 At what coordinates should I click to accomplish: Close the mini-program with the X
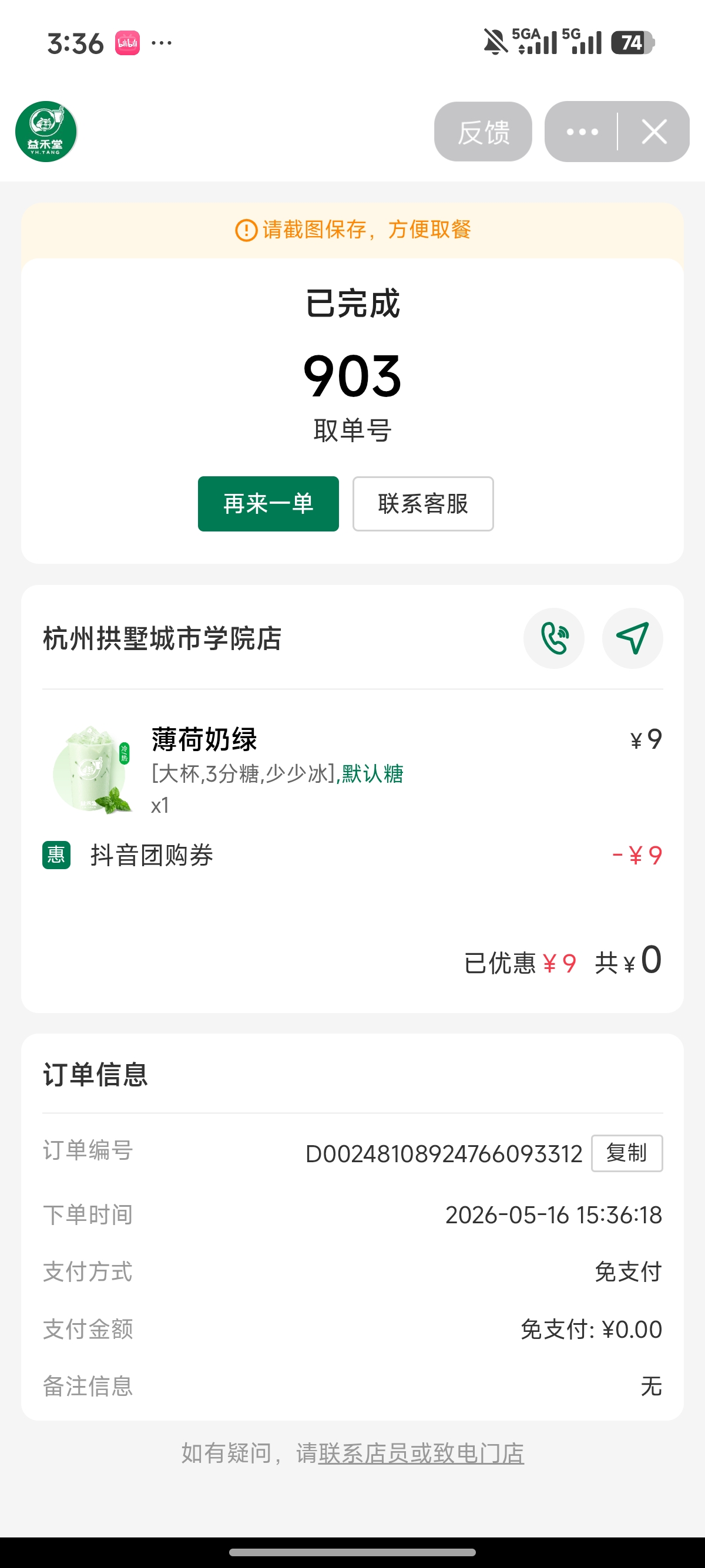(x=654, y=132)
